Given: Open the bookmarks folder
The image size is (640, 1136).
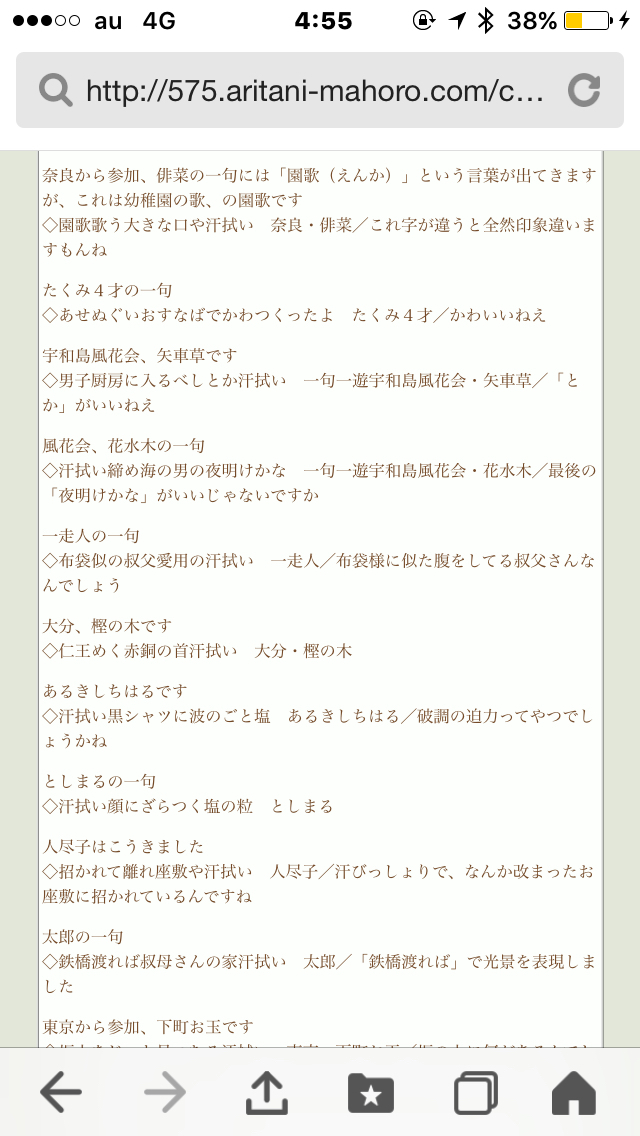Looking at the screenshot, I should (x=371, y=1092).
